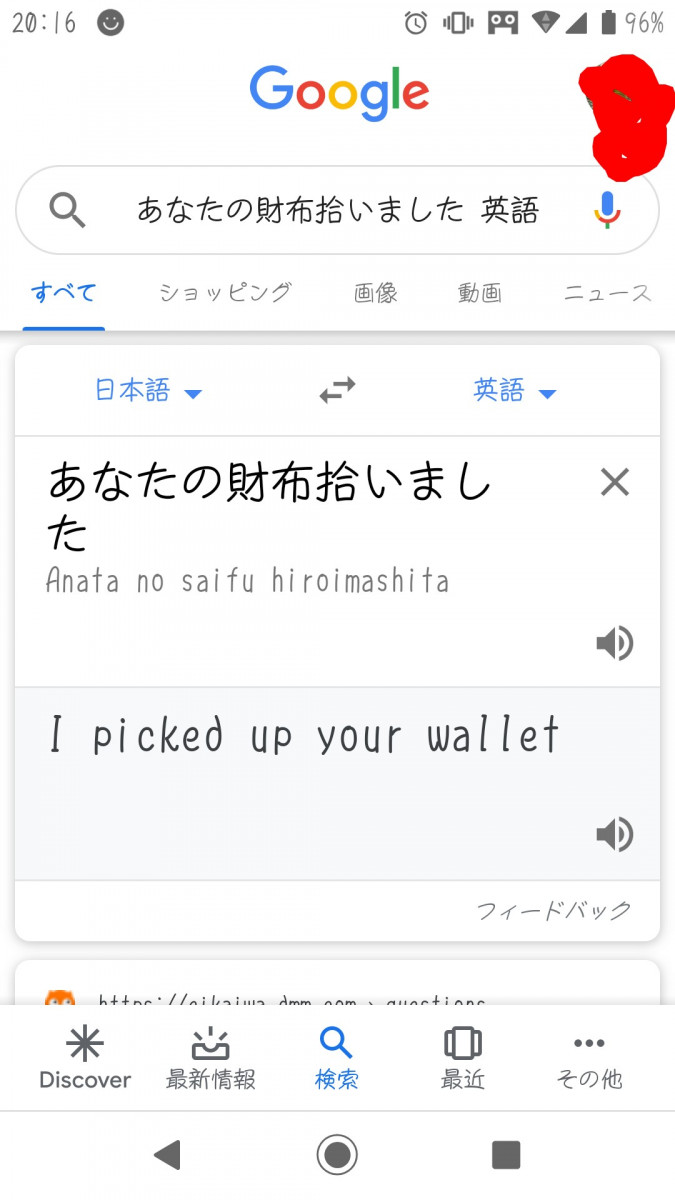The image size is (675, 1200).
Task: Switch to the 画像 tab
Action: pyautogui.click(x=376, y=293)
